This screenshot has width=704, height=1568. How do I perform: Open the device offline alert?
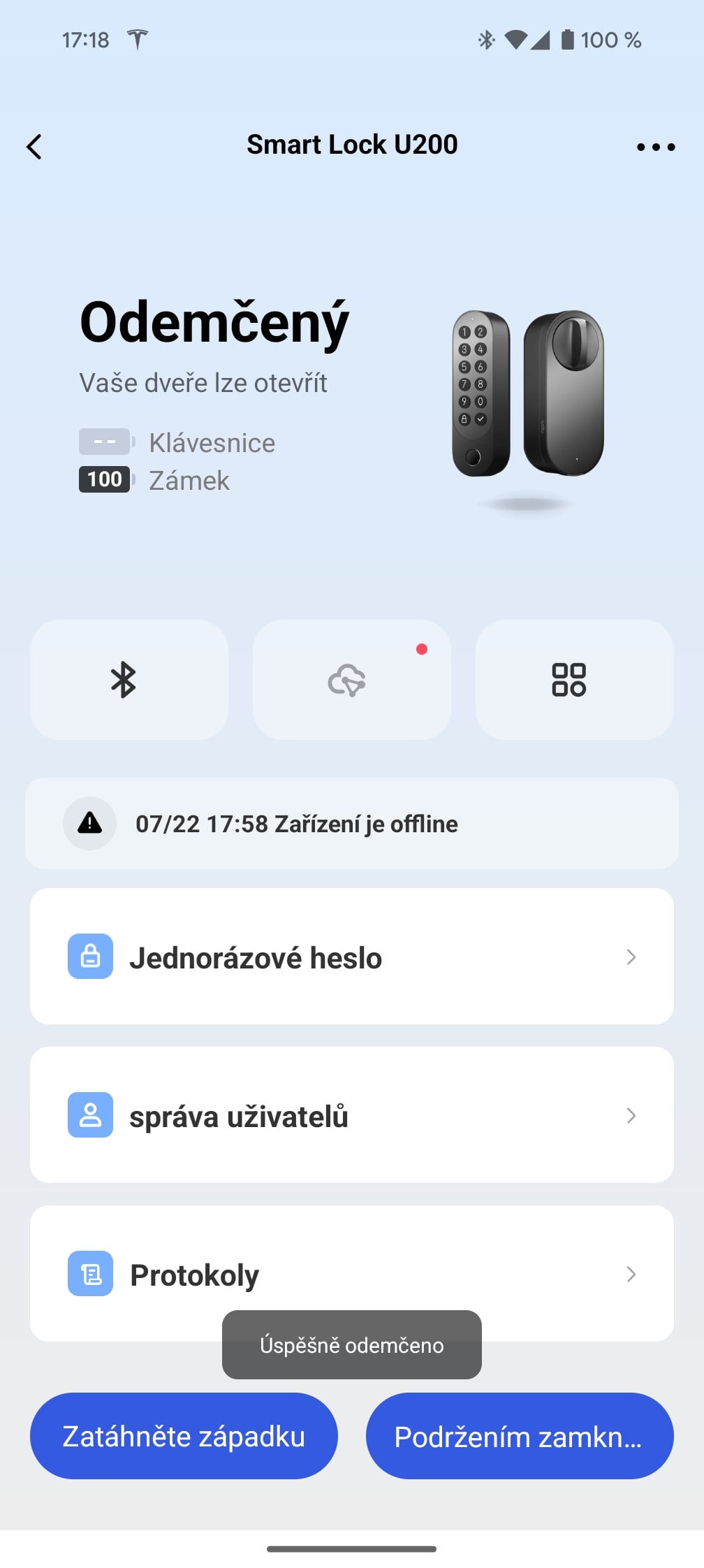tap(352, 824)
